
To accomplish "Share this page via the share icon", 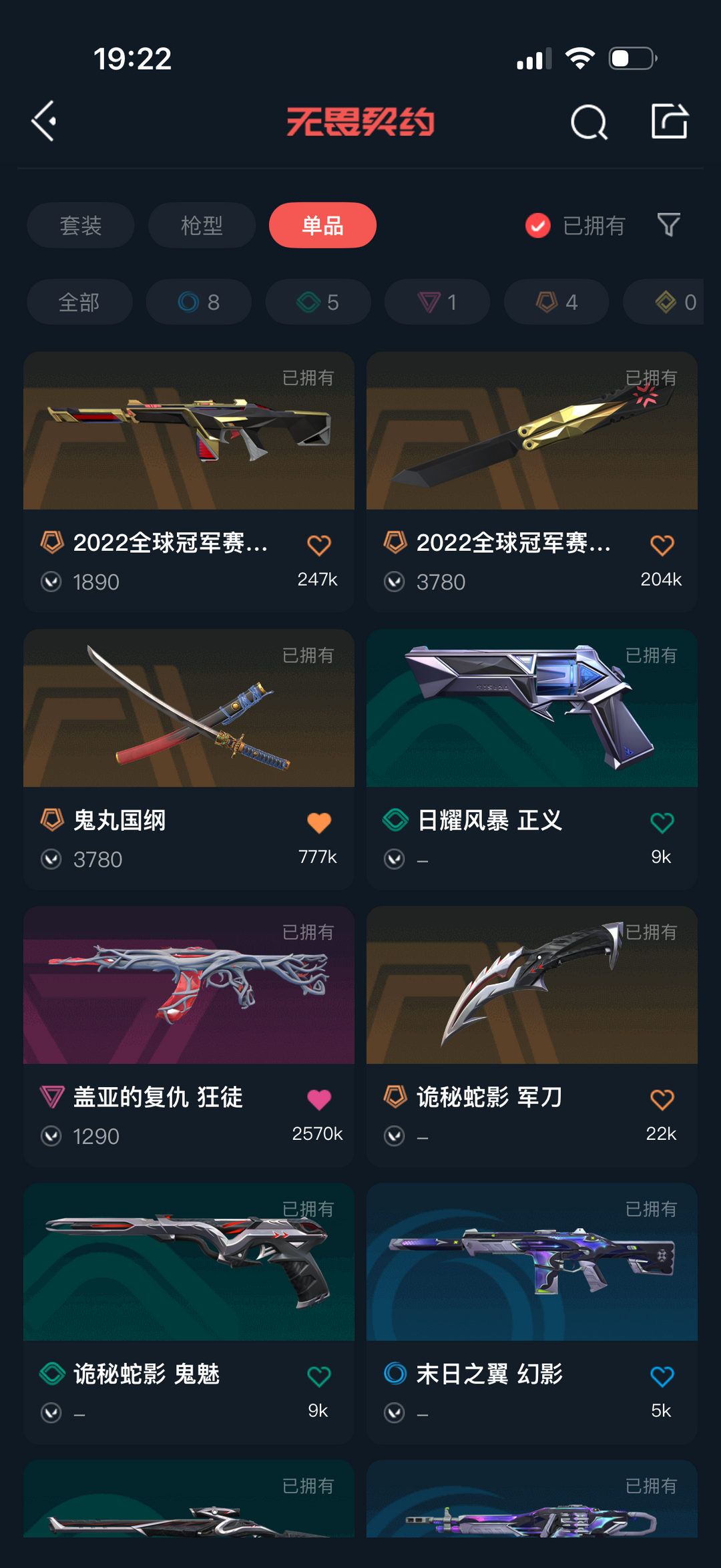I will [669, 122].
